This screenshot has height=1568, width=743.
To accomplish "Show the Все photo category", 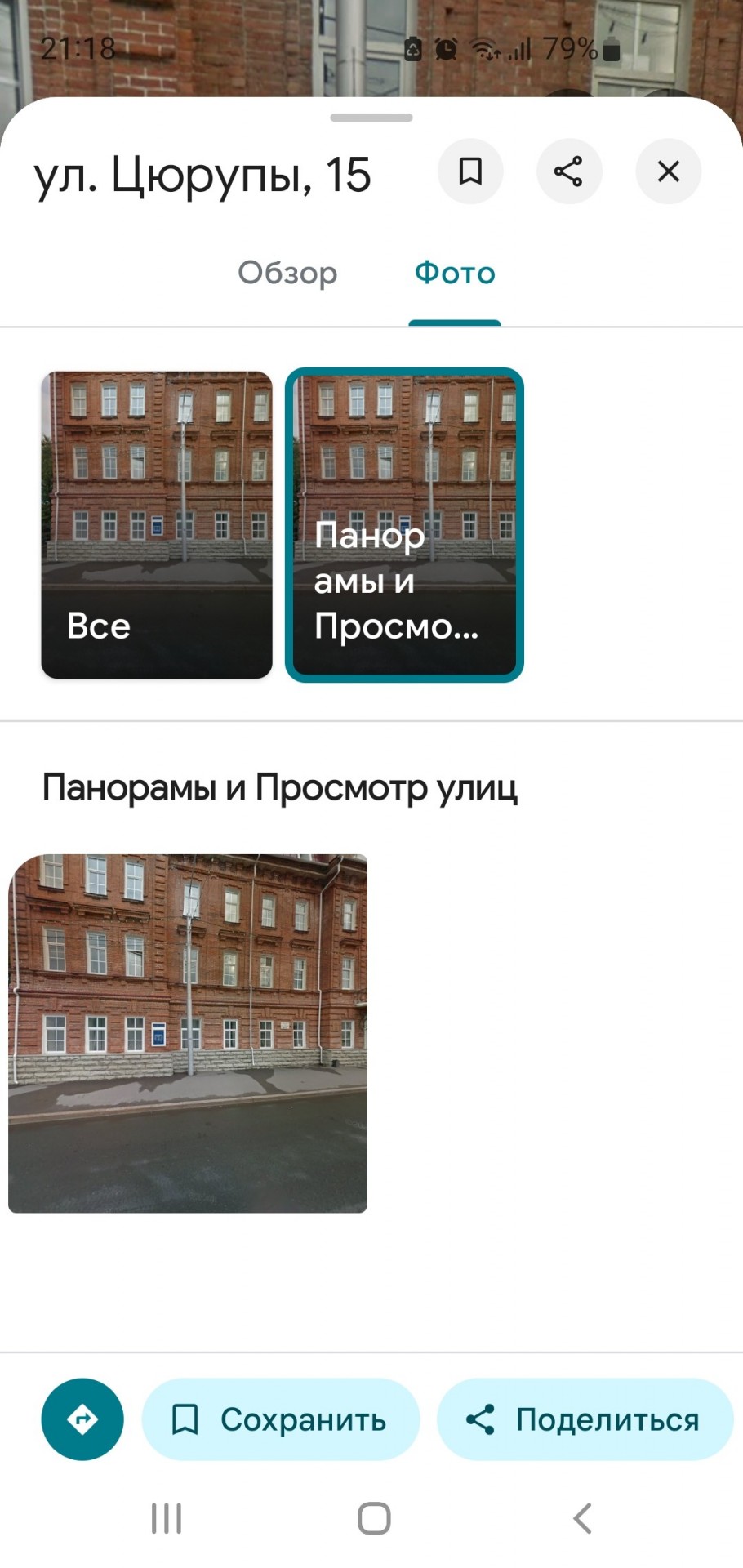I will (x=157, y=524).
